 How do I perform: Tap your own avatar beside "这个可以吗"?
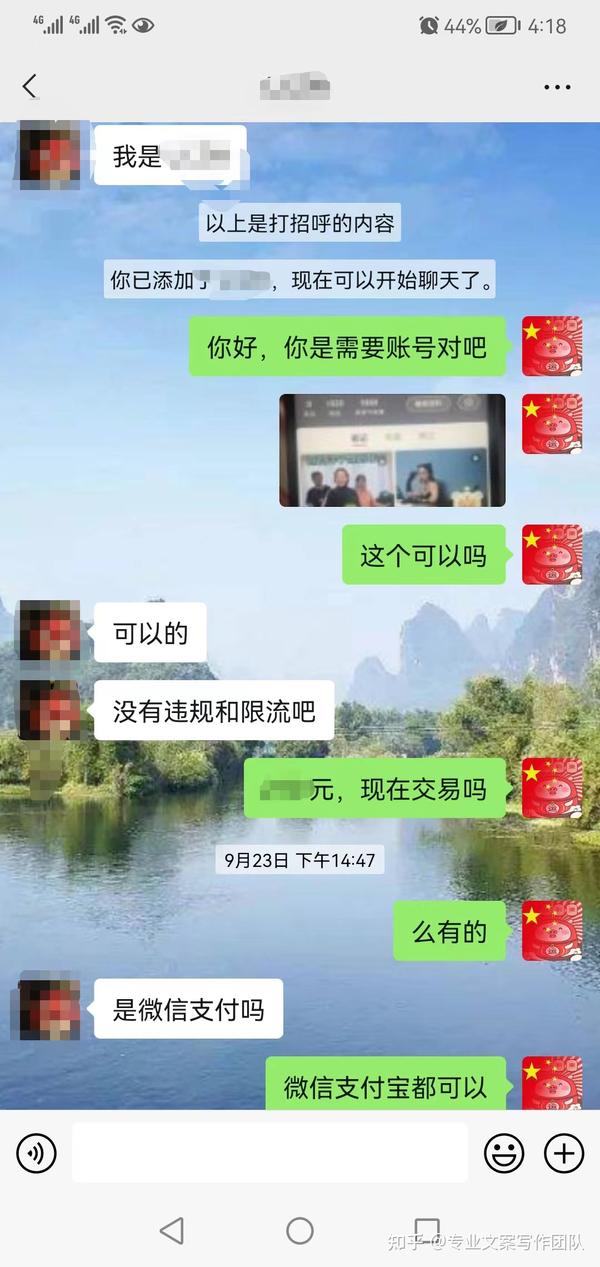552,554
